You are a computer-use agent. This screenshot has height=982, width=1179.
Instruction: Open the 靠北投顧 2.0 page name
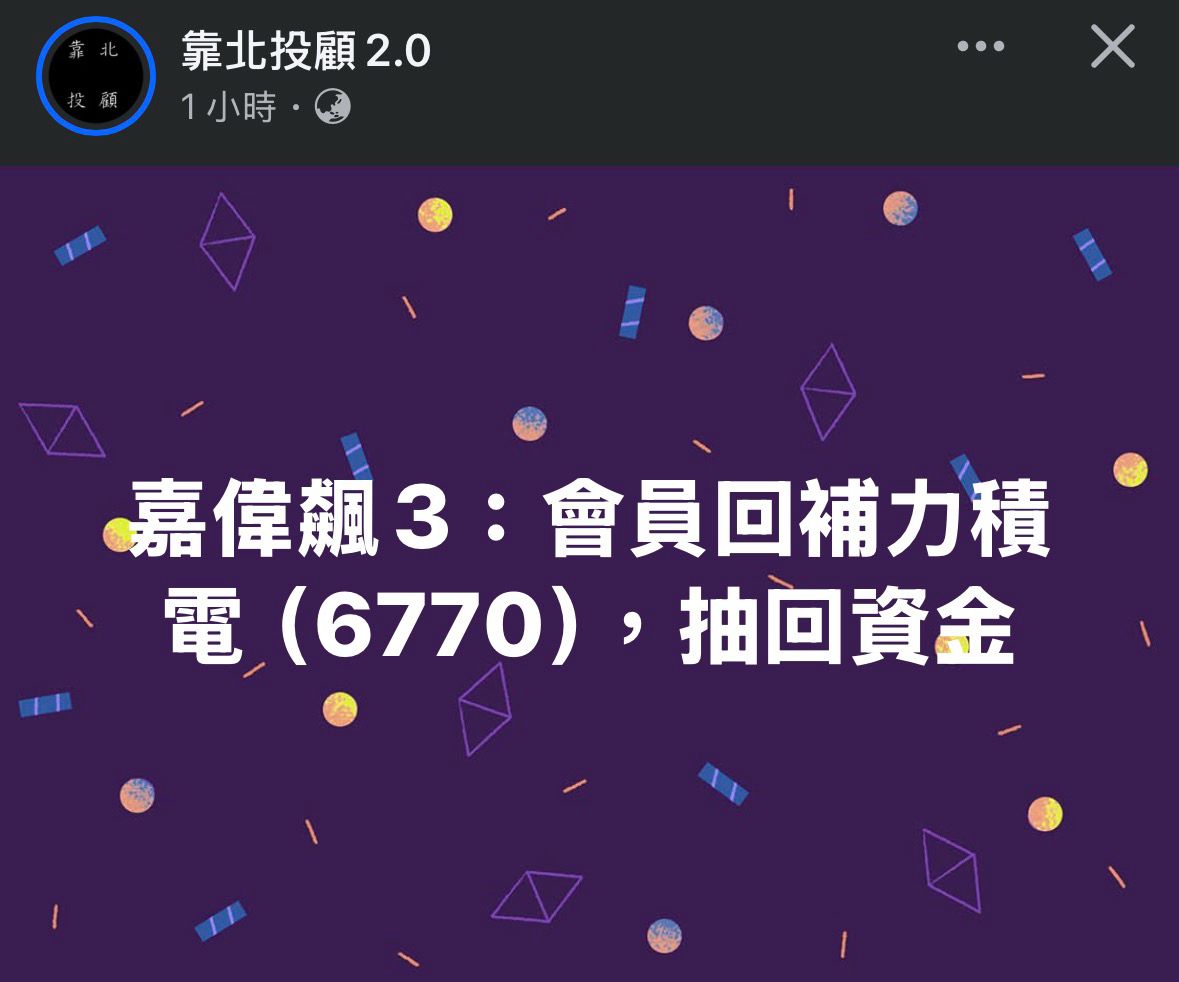pos(306,50)
